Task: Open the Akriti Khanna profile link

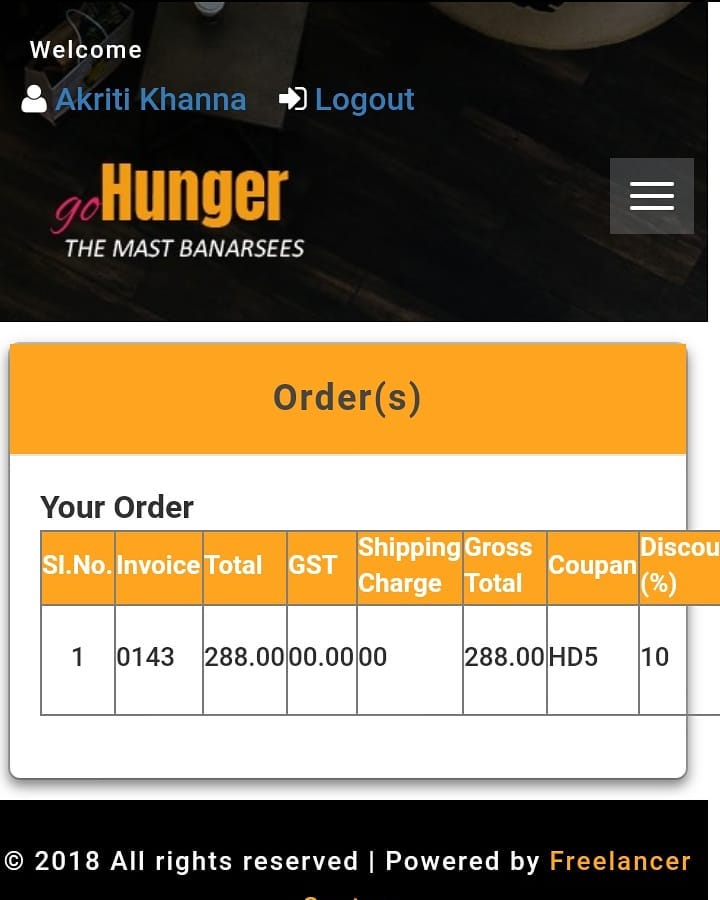Action: click(150, 100)
